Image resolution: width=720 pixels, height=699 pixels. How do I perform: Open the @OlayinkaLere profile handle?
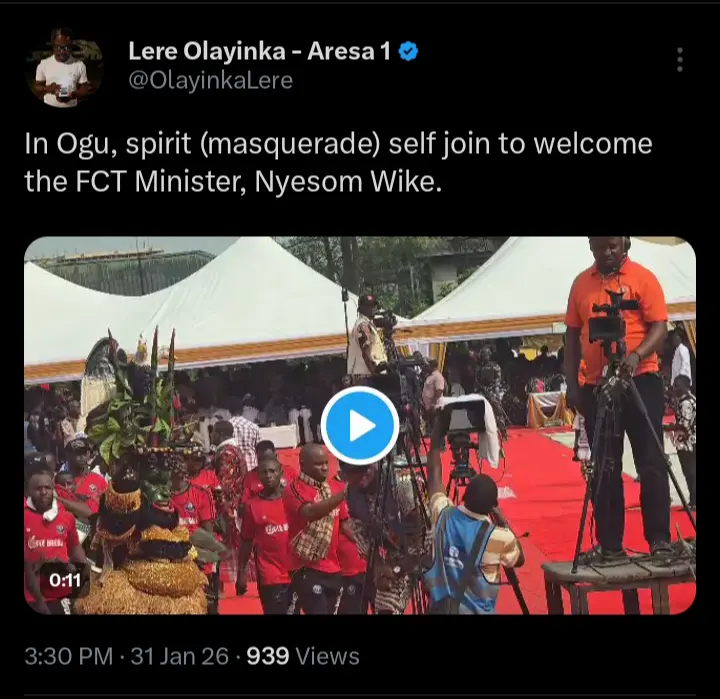click(x=210, y=81)
